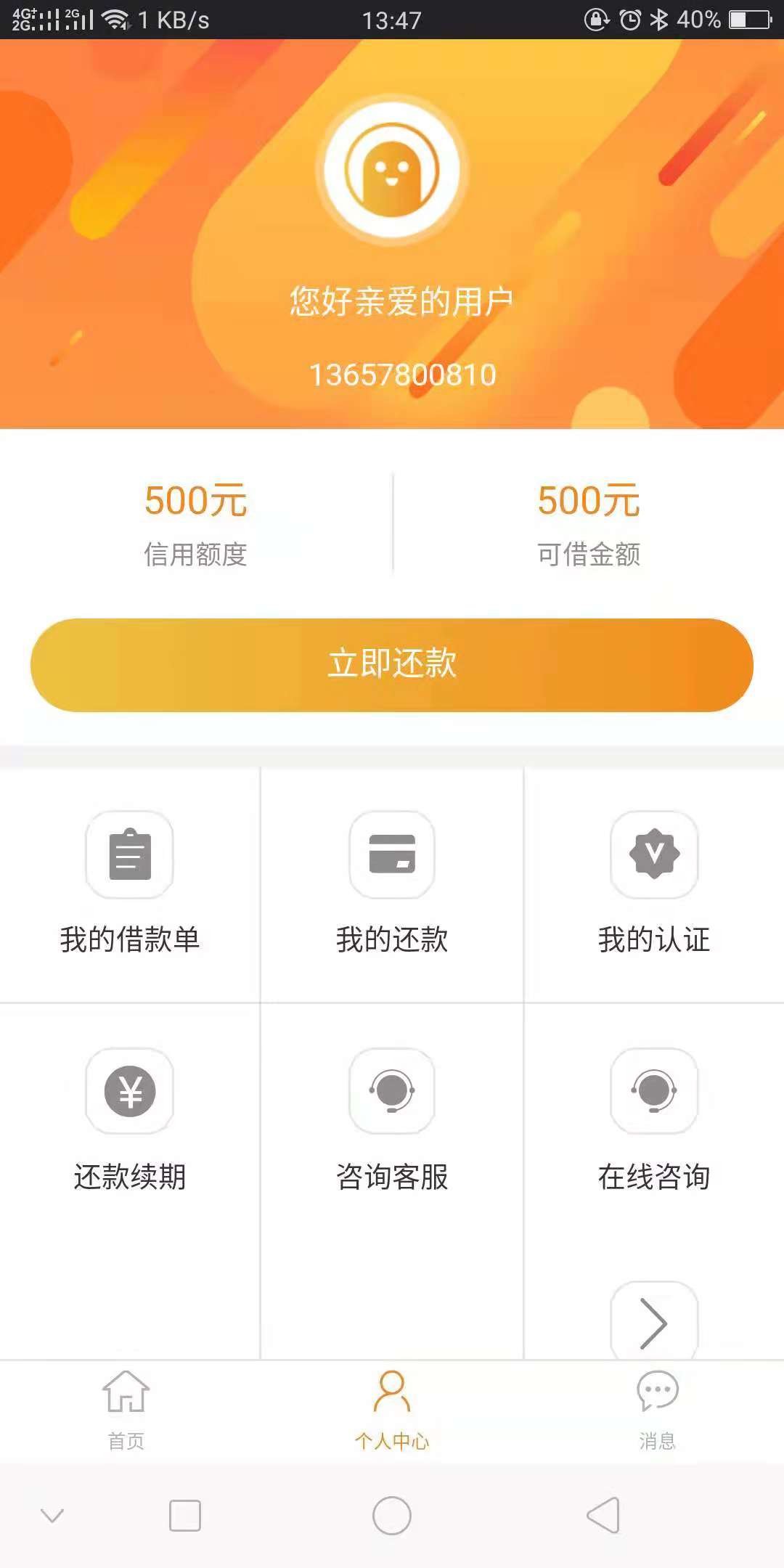Select the 个人中心 tab
This screenshot has width=784, height=1568.
coord(392,1410)
